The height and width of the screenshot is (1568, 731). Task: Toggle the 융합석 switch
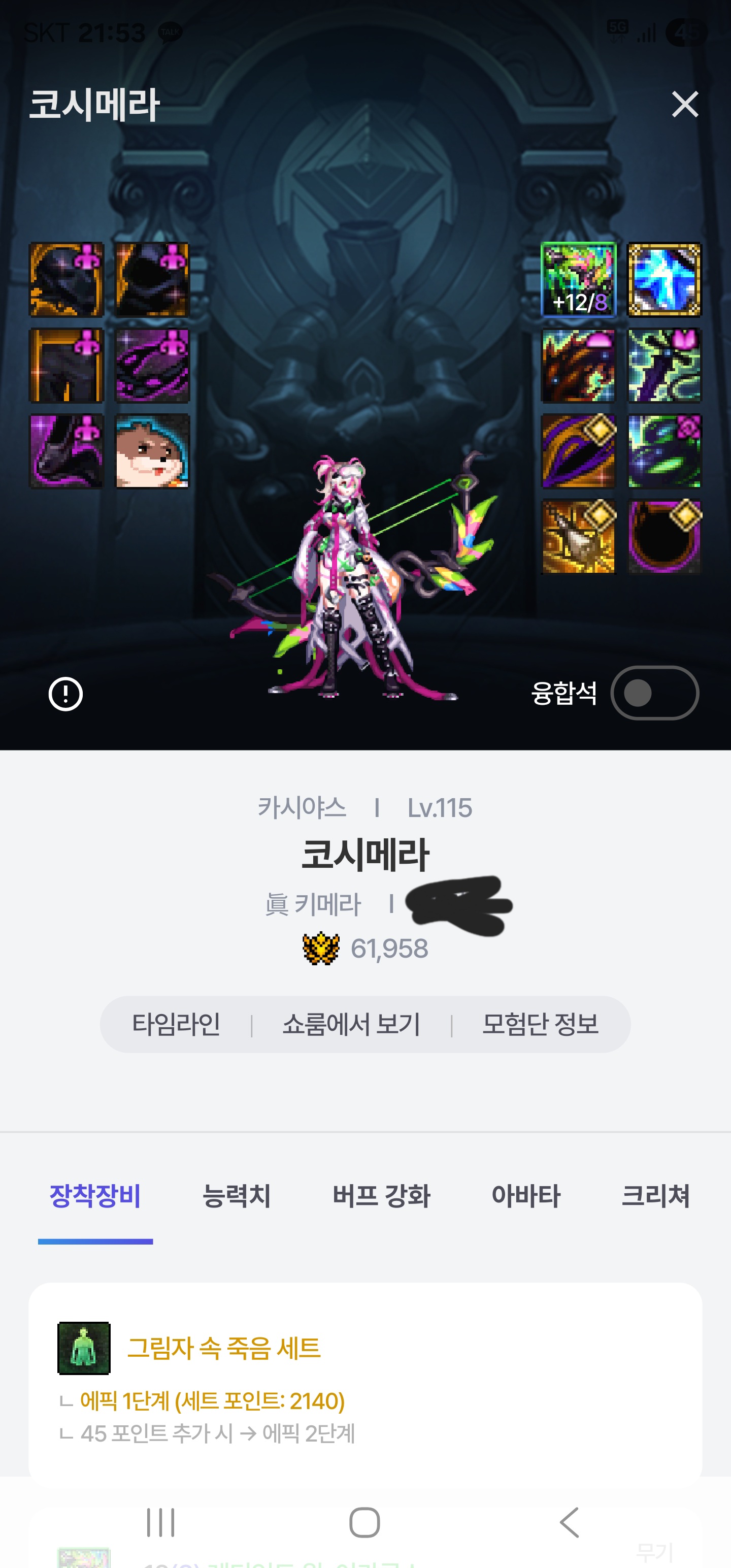click(654, 693)
